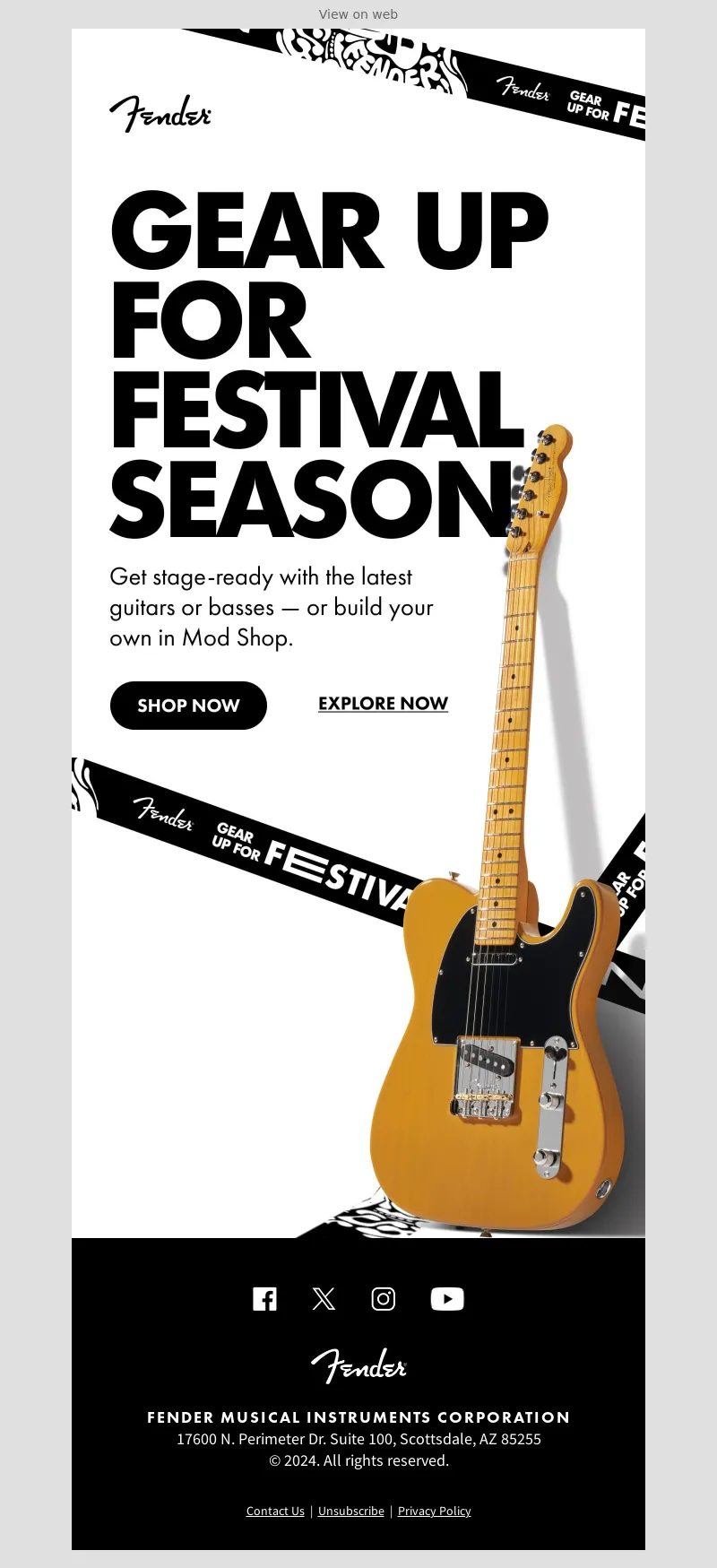This screenshot has width=717, height=1568.
Task: Visit Fender on X
Action: pos(324,1299)
